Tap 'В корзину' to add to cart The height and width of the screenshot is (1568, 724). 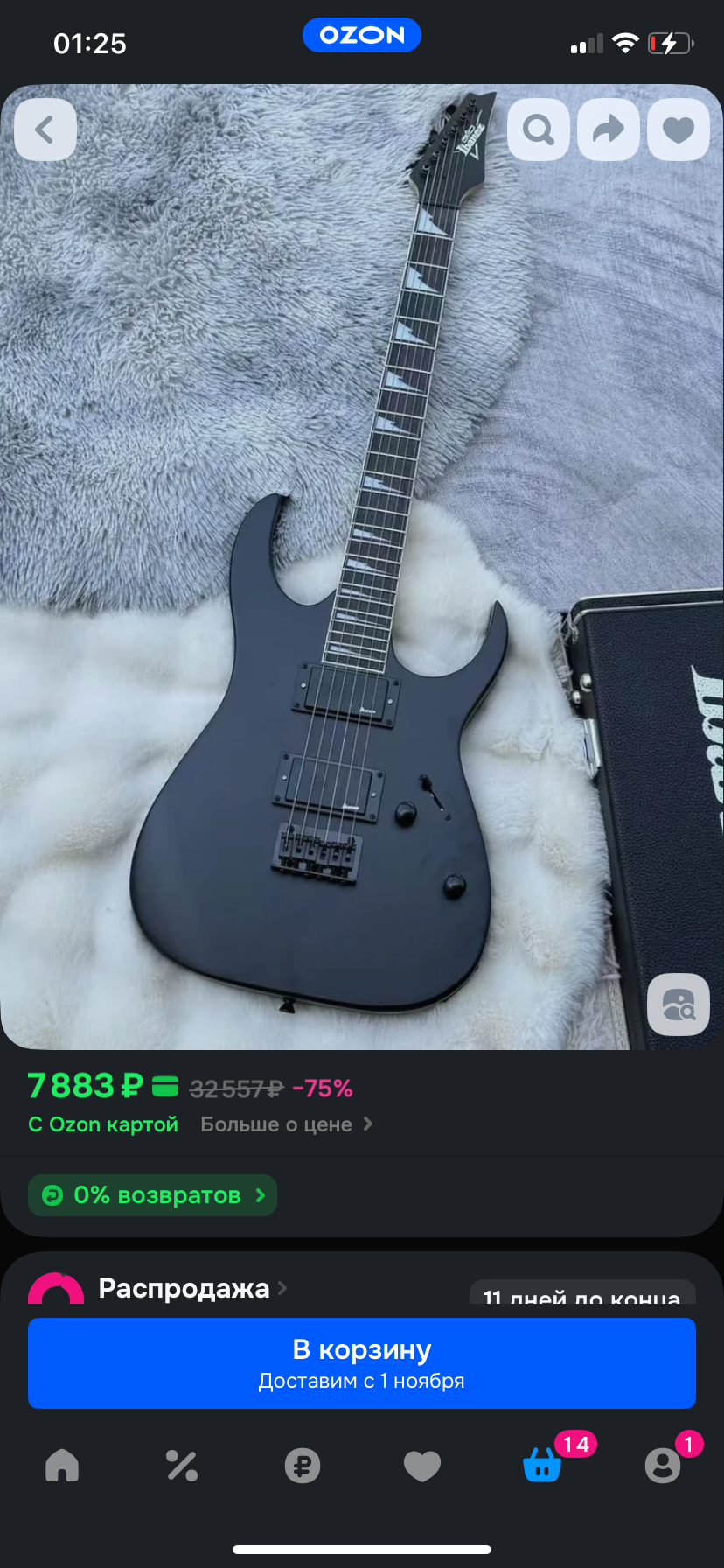(362, 1362)
